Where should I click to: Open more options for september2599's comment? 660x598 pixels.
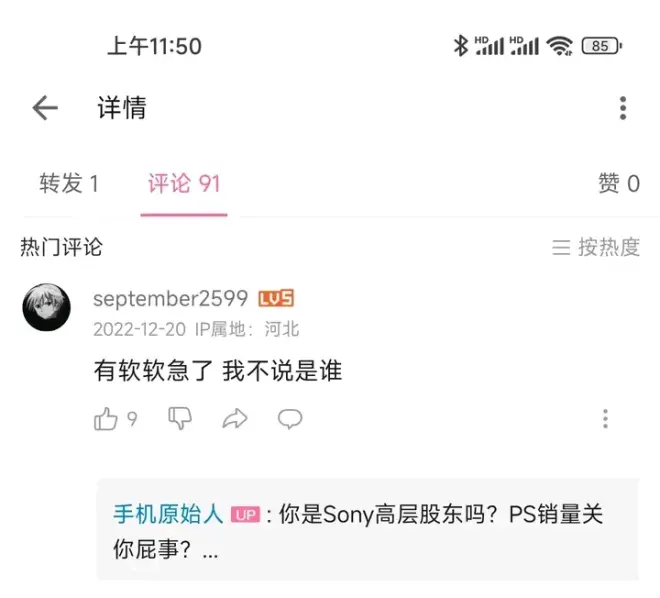(x=605, y=420)
